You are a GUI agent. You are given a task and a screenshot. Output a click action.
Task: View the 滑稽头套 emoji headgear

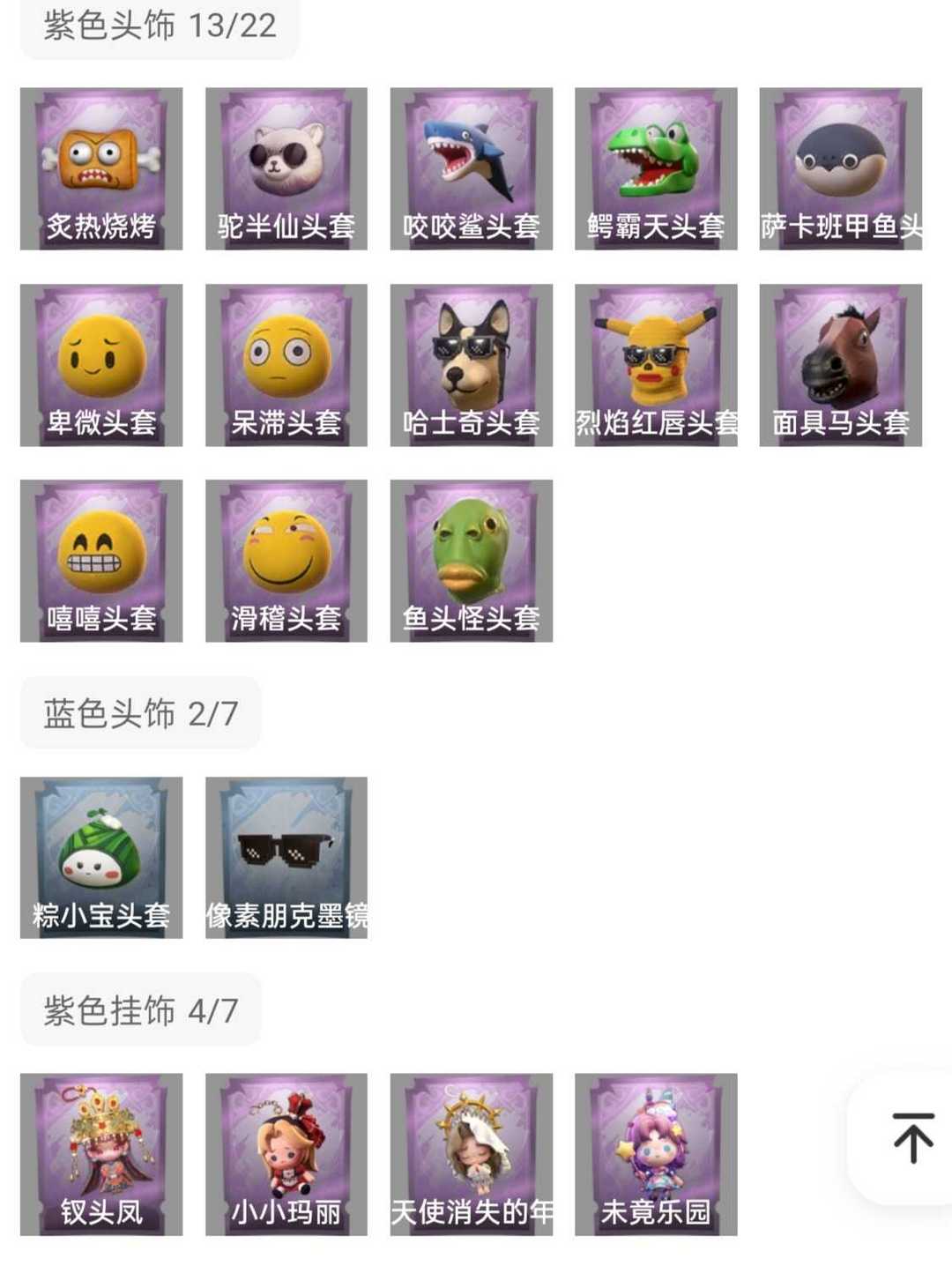[286, 561]
